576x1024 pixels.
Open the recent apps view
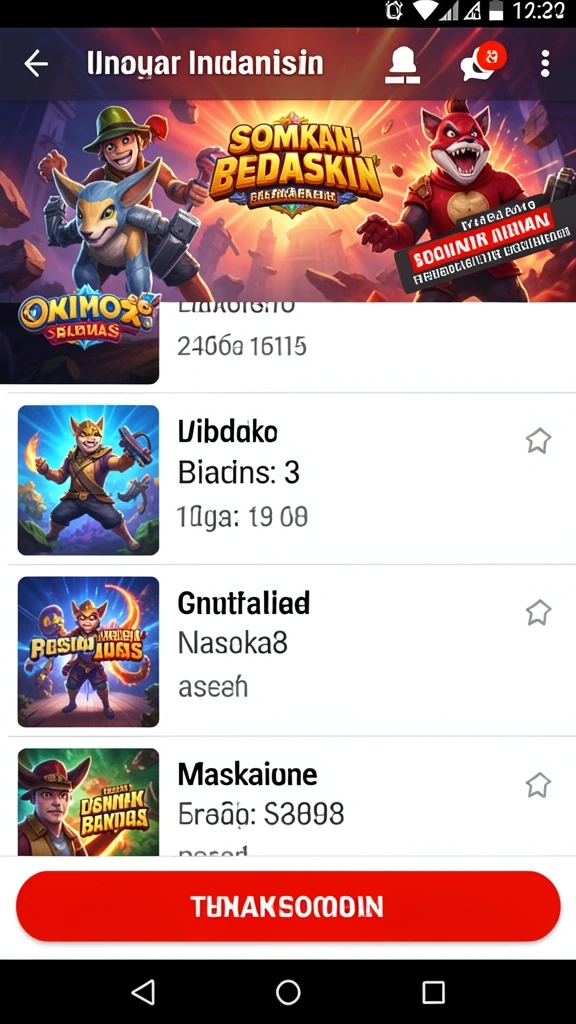tap(433, 993)
